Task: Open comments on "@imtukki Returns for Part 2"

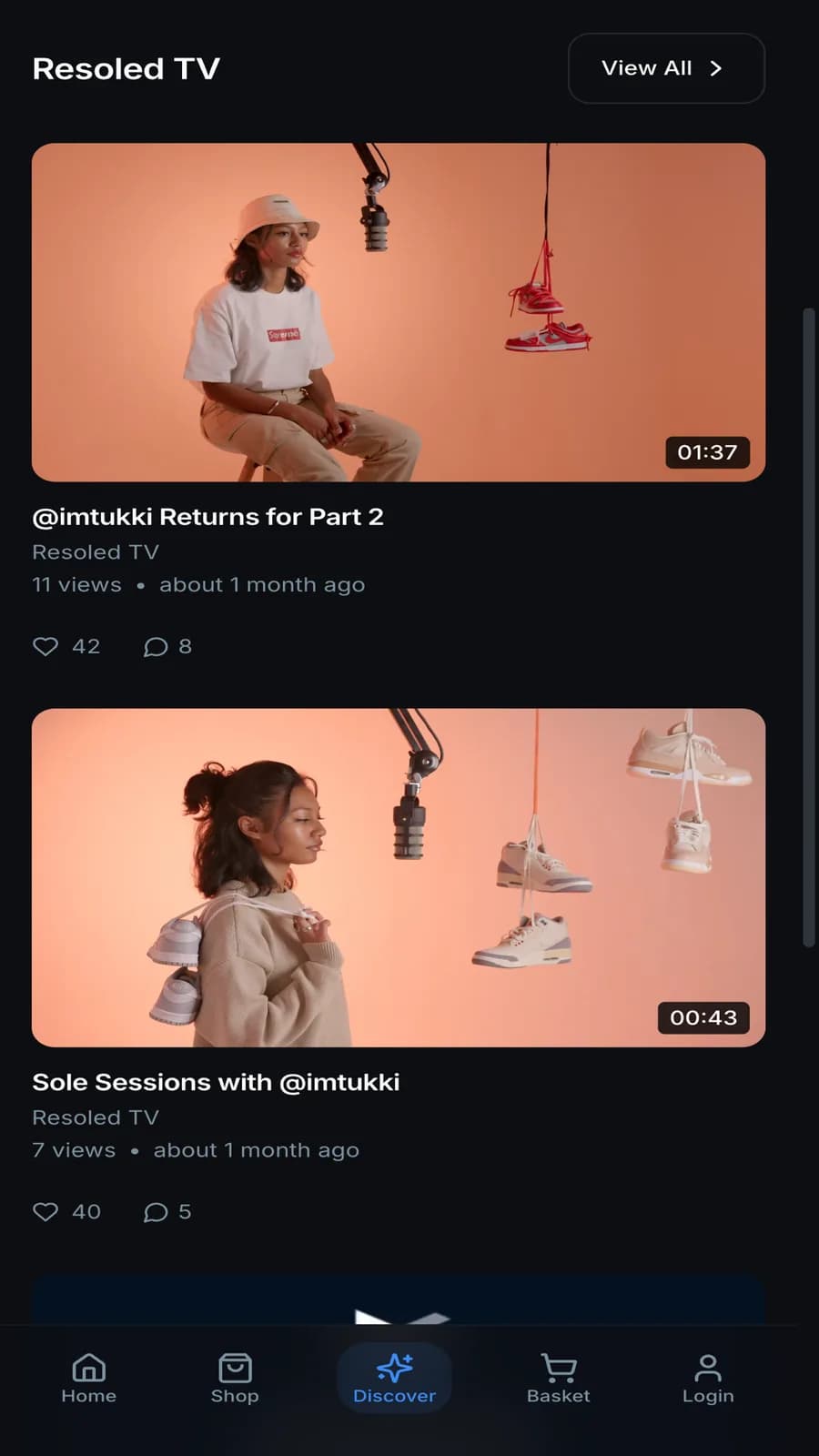Action: [156, 646]
